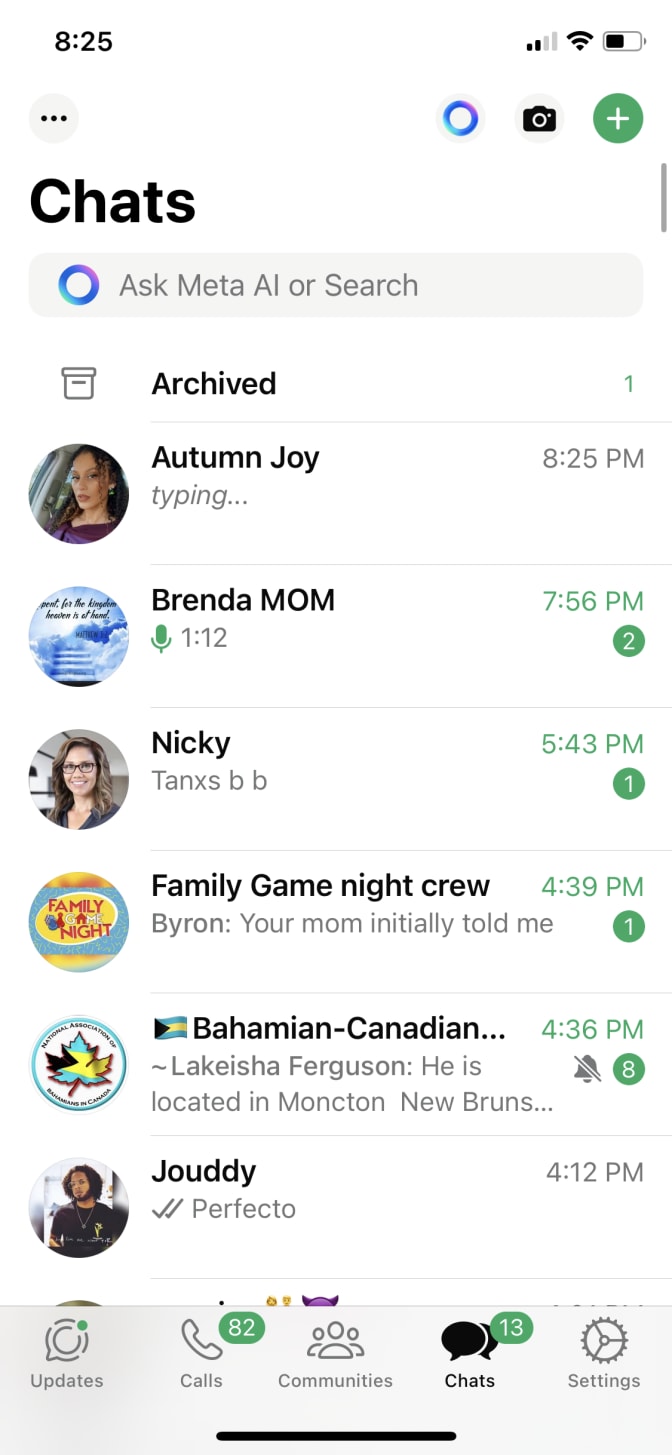This screenshot has height=1455, width=672.
Task: Go to the Communities tab
Action: pos(335,1354)
